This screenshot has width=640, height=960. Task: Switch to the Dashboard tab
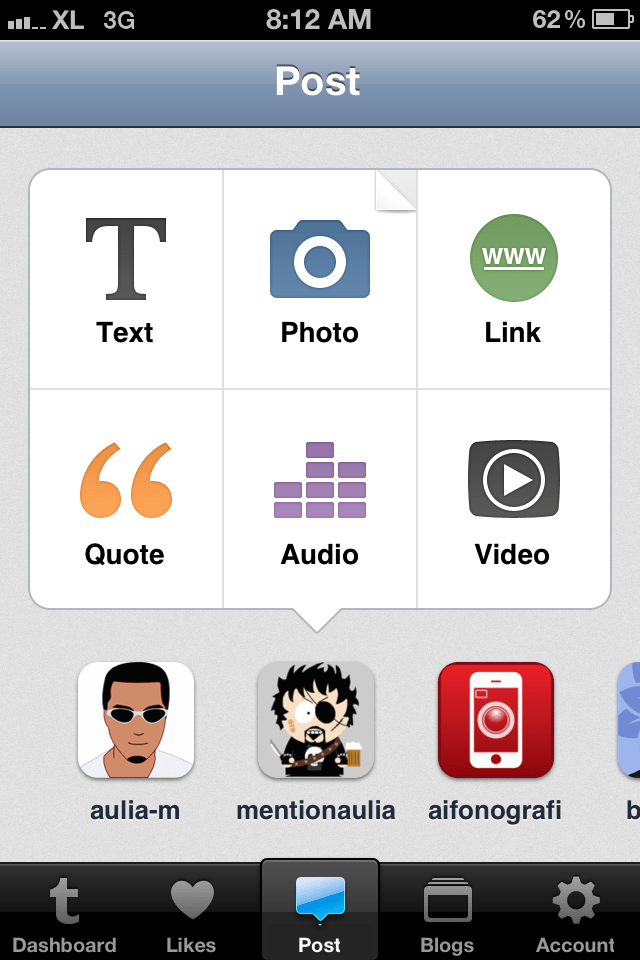[x=64, y=915]
